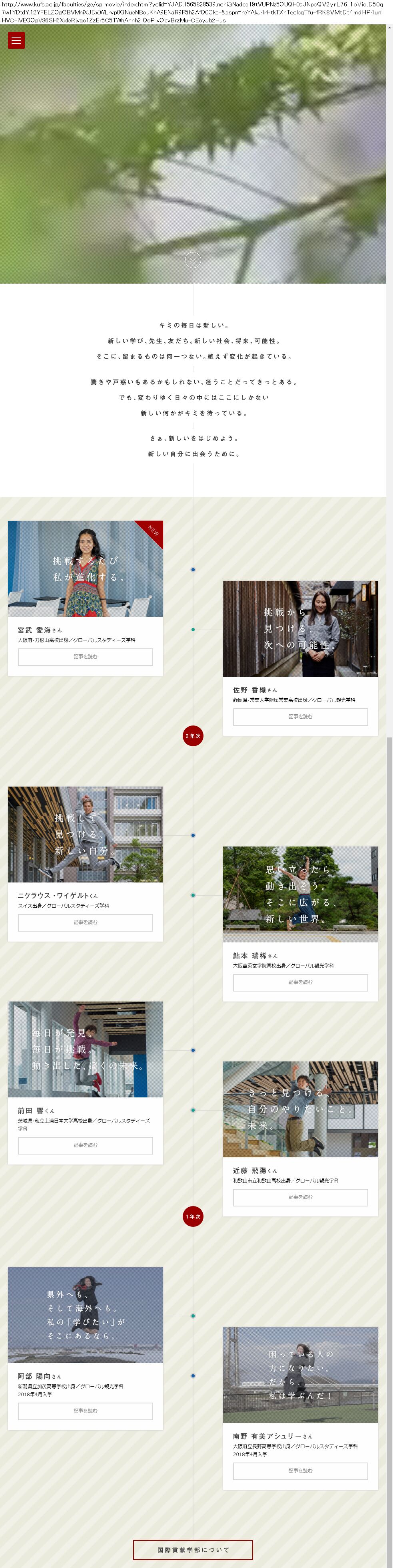The width and height of the screenshot is (393, 1568).
Task: Read article for 南野 有美アシュリー
Action: [x=300, y=1471]
